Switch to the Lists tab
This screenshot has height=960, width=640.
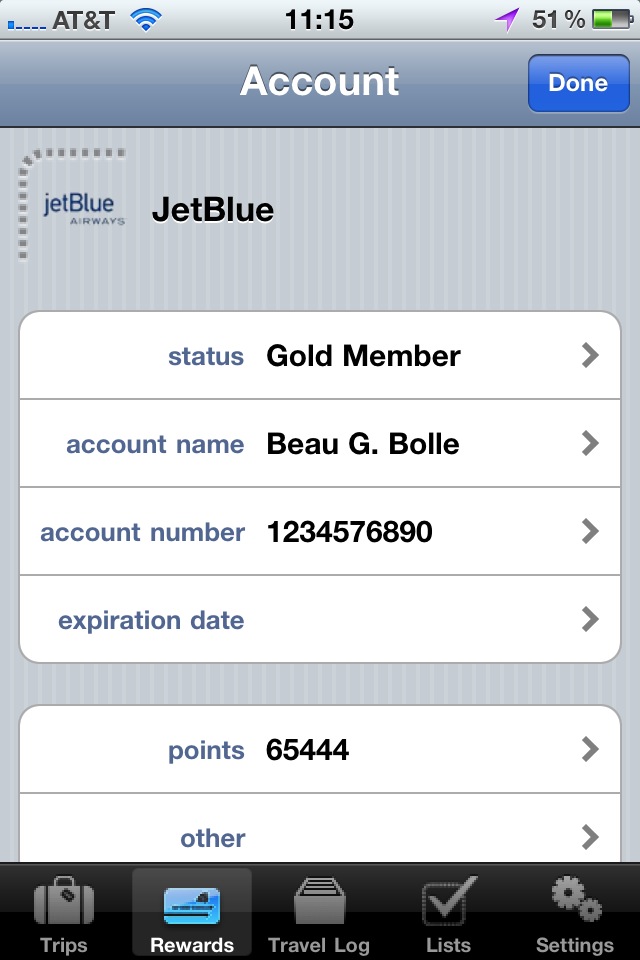447,914
